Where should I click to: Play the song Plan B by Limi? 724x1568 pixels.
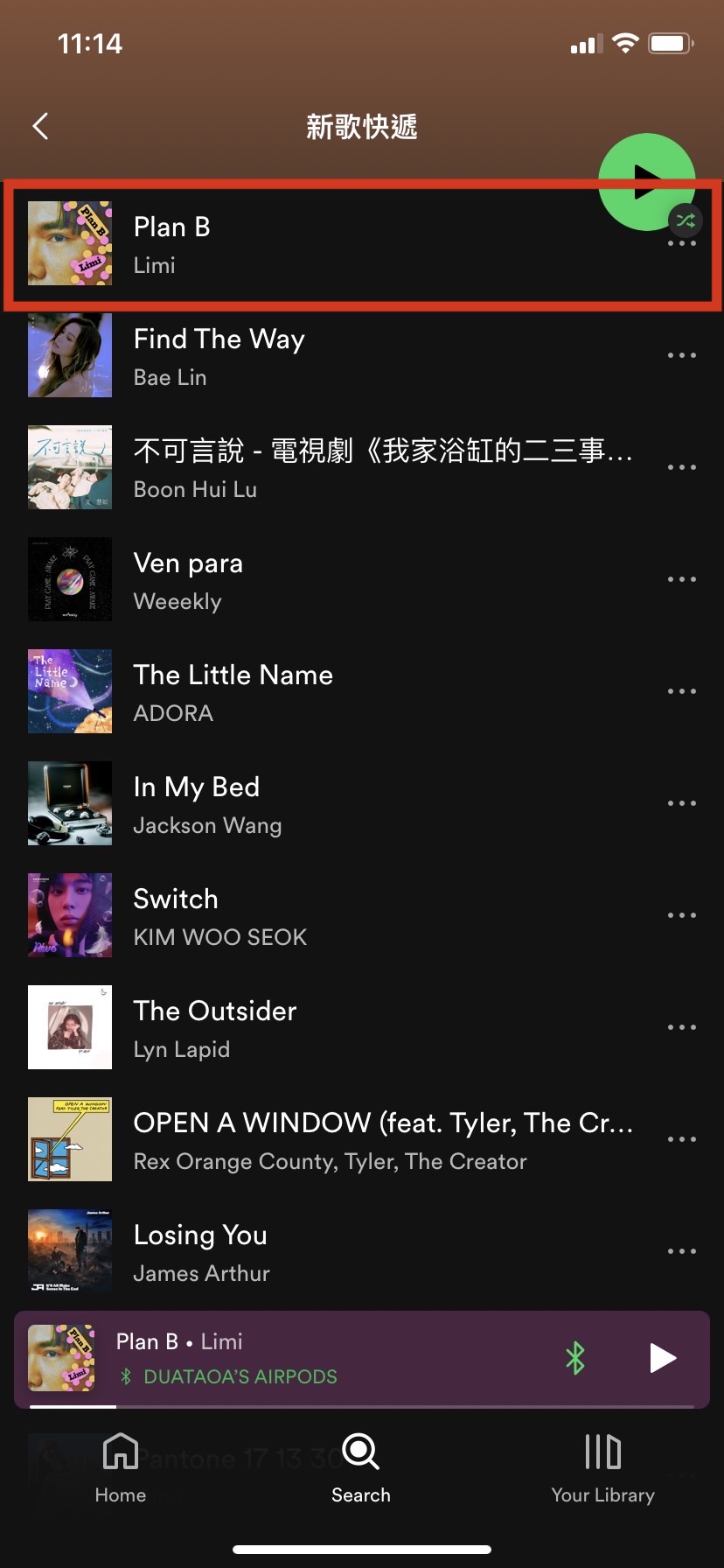pos(262,245)
